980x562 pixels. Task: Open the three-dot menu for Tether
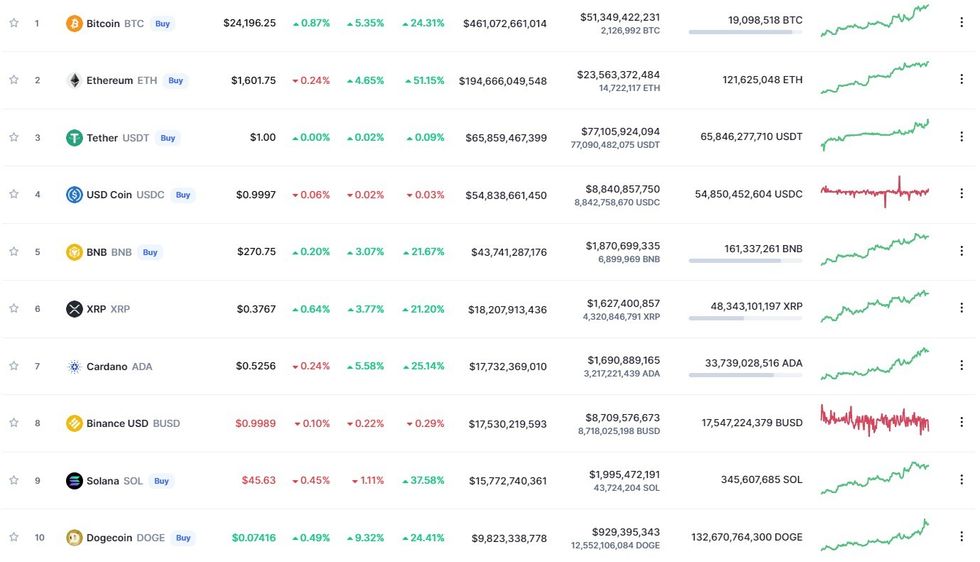961,138
